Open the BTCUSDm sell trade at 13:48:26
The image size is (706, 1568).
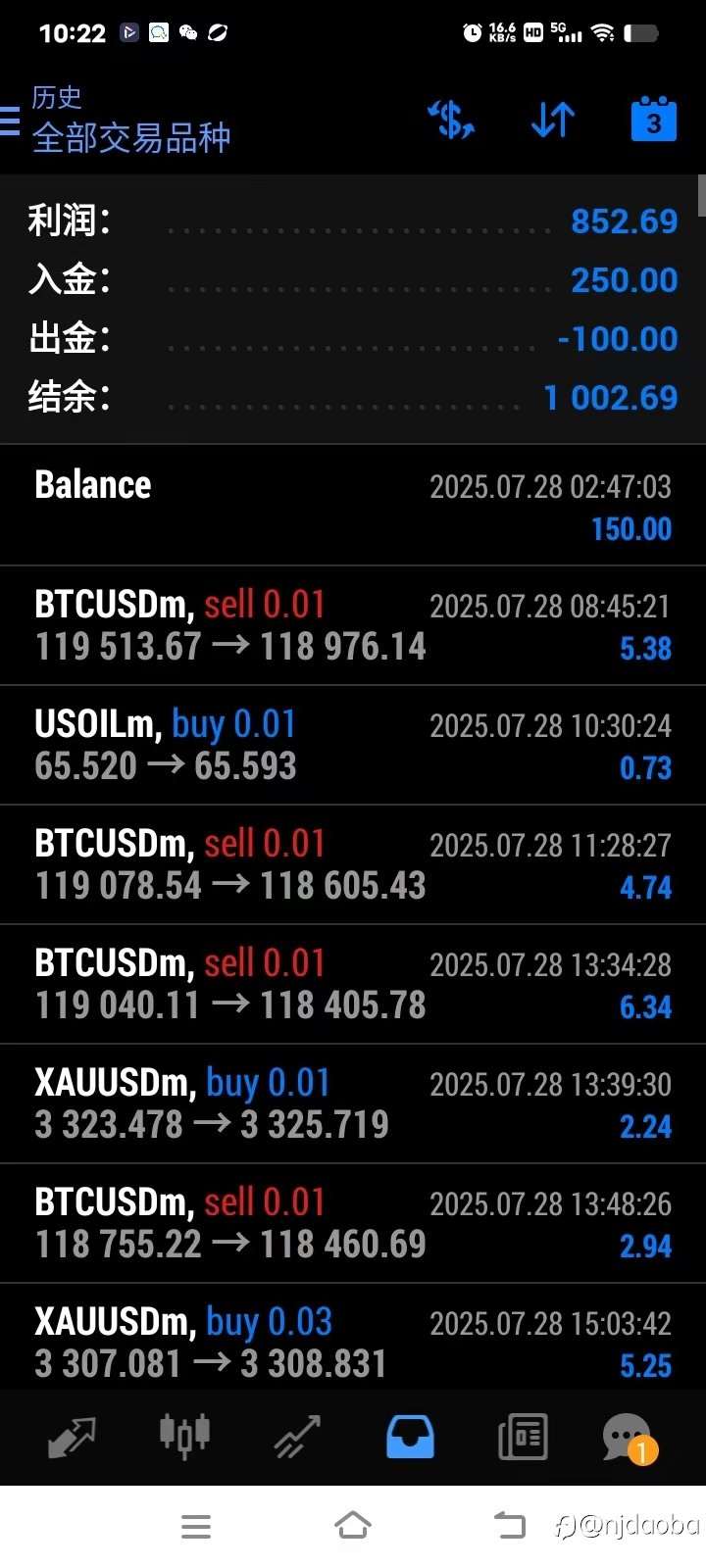point(353,1223)
